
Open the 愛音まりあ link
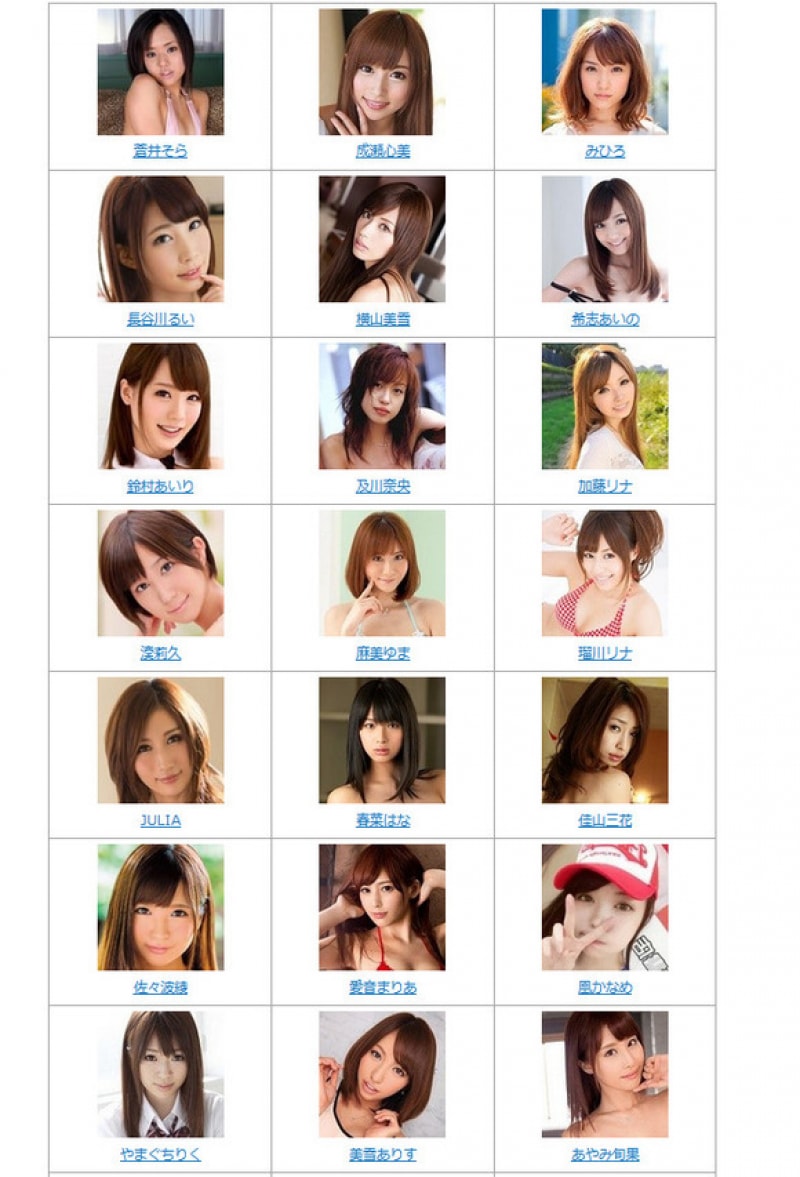click(383, 987)
